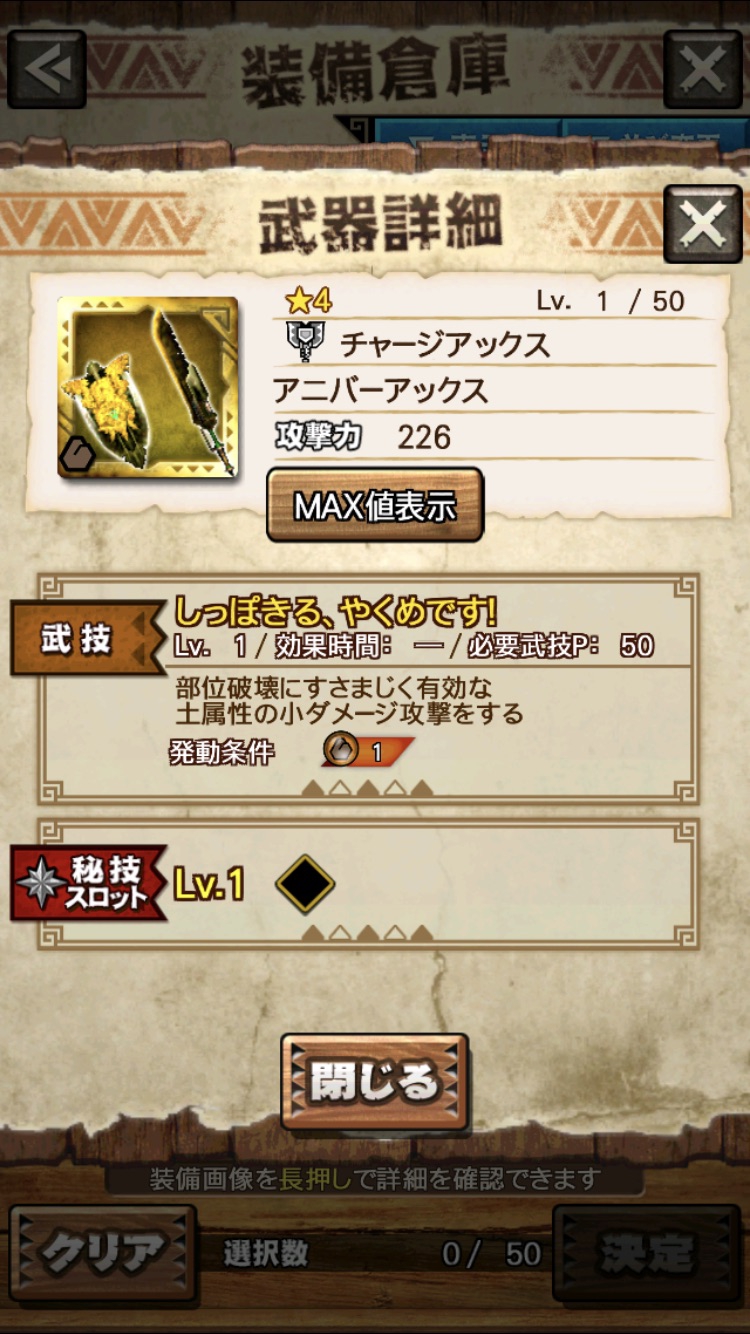The height and width of the screenshot is (1334, 750).
Task: Close the 武器詳細 weapon details dialog
Action: (x=702, y=224)
